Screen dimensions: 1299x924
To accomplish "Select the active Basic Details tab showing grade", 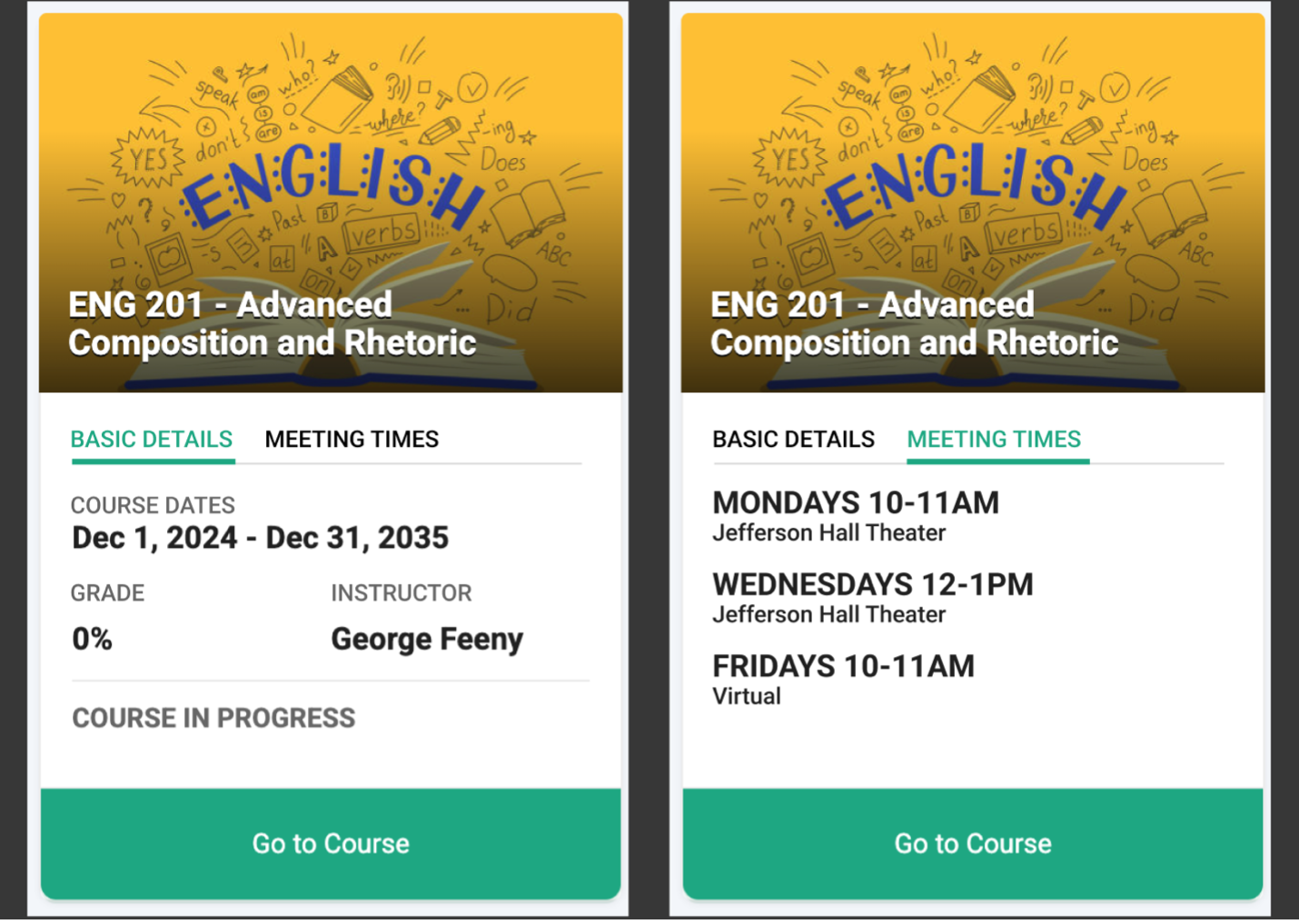I will pyautogui.click(x=152, y=440).
